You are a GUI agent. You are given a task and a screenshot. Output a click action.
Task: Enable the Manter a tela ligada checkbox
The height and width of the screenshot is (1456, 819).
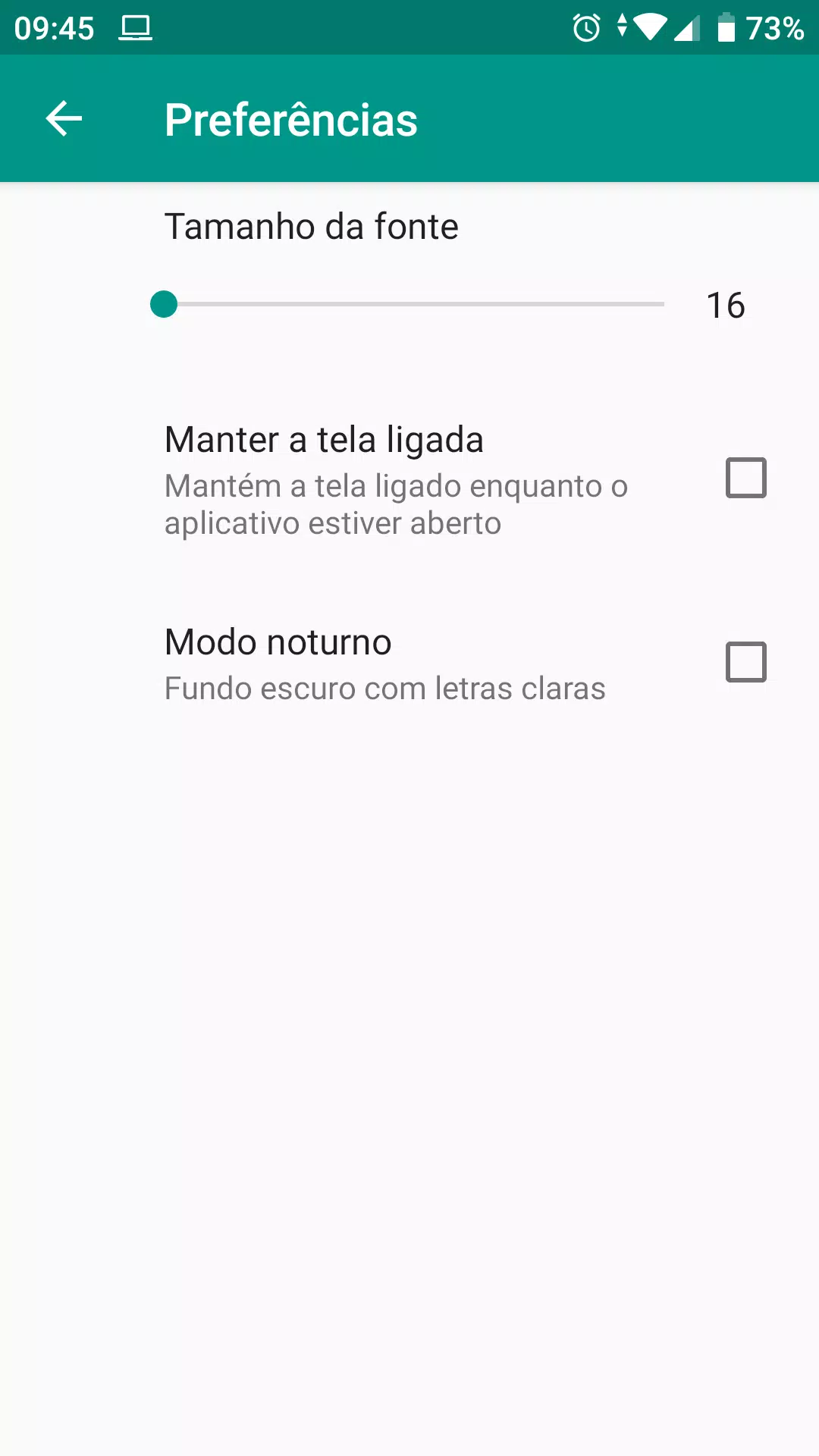pyautogui.click(x=746, y=478)
